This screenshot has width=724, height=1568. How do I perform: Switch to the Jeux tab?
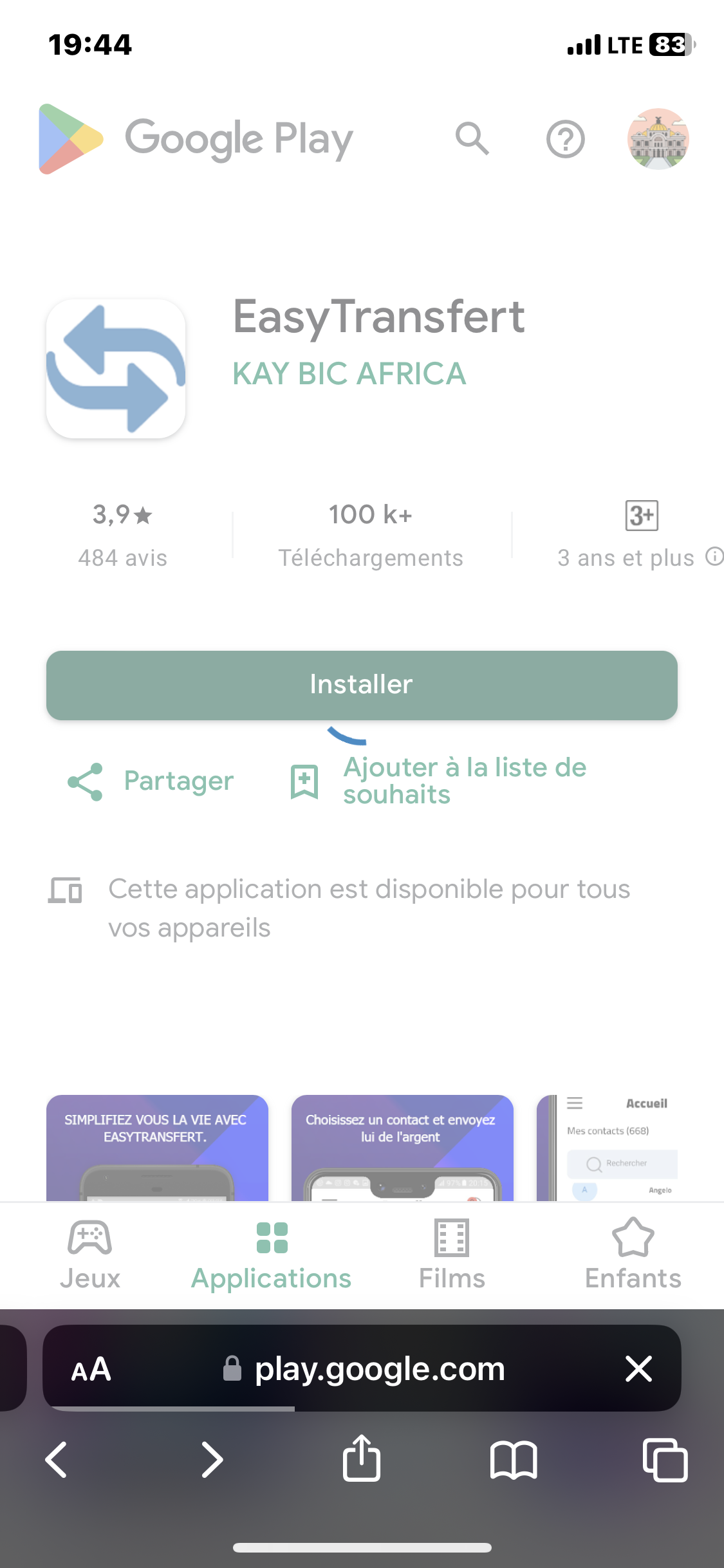(90, 1255)
